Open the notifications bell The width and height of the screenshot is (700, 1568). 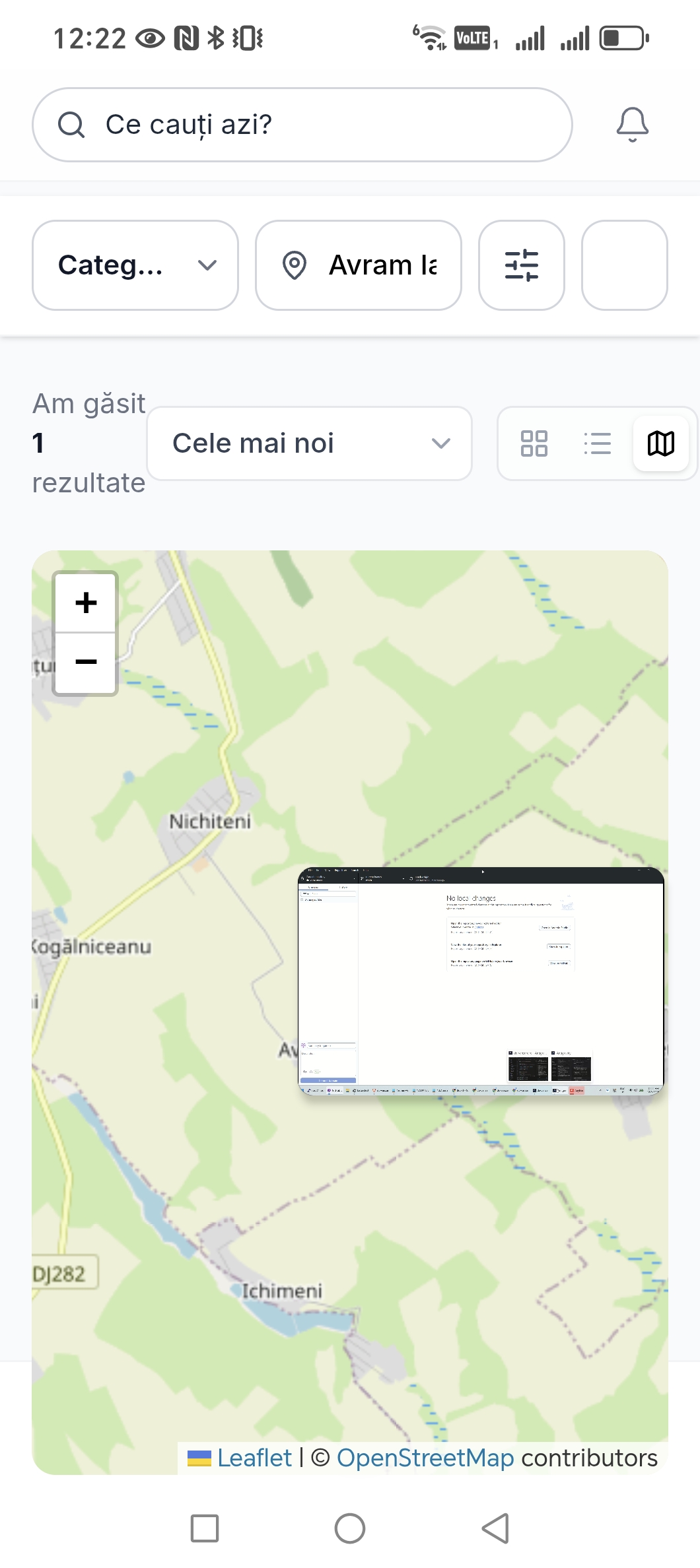click(x=632, y=125)
